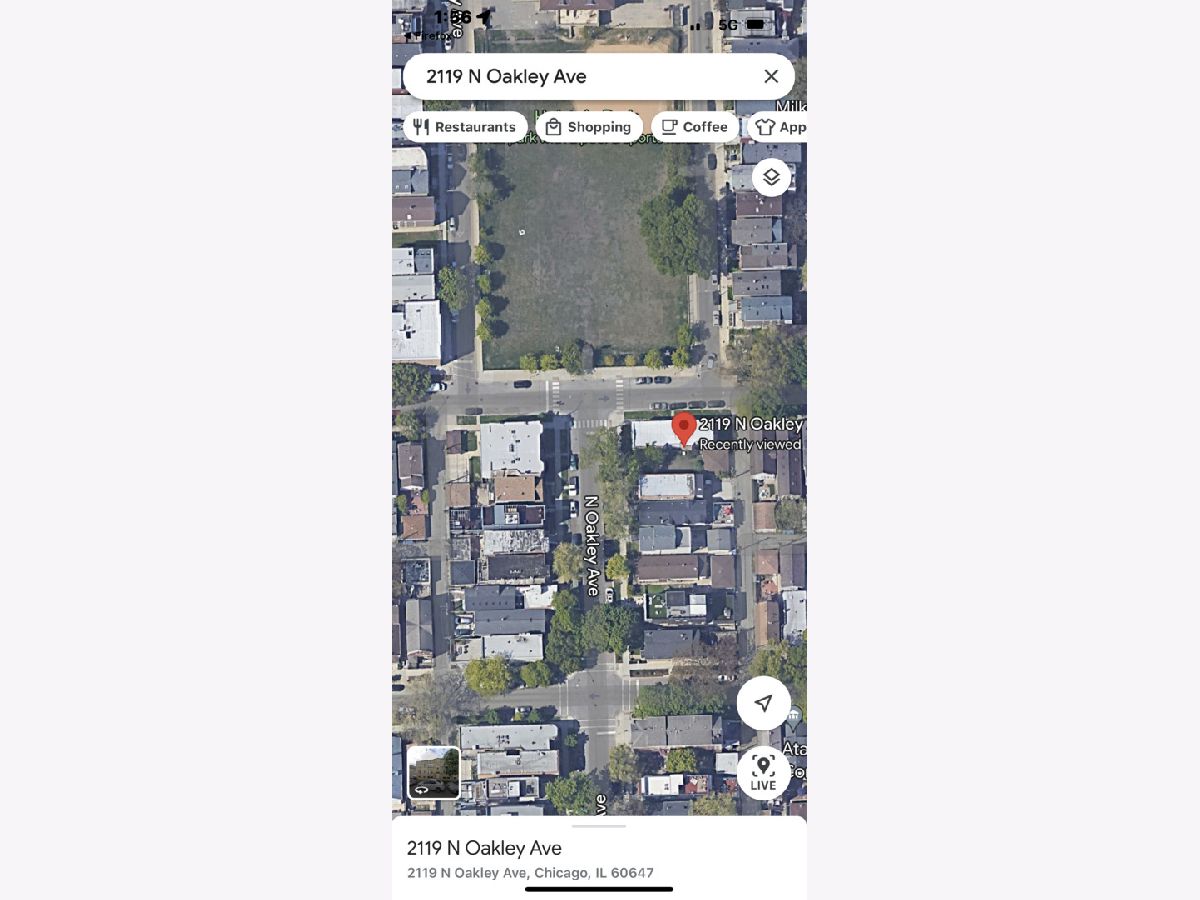Viewport: 1200px width, 900px height.
Task: Clear the search with the X button
Action: pos(771,76)
